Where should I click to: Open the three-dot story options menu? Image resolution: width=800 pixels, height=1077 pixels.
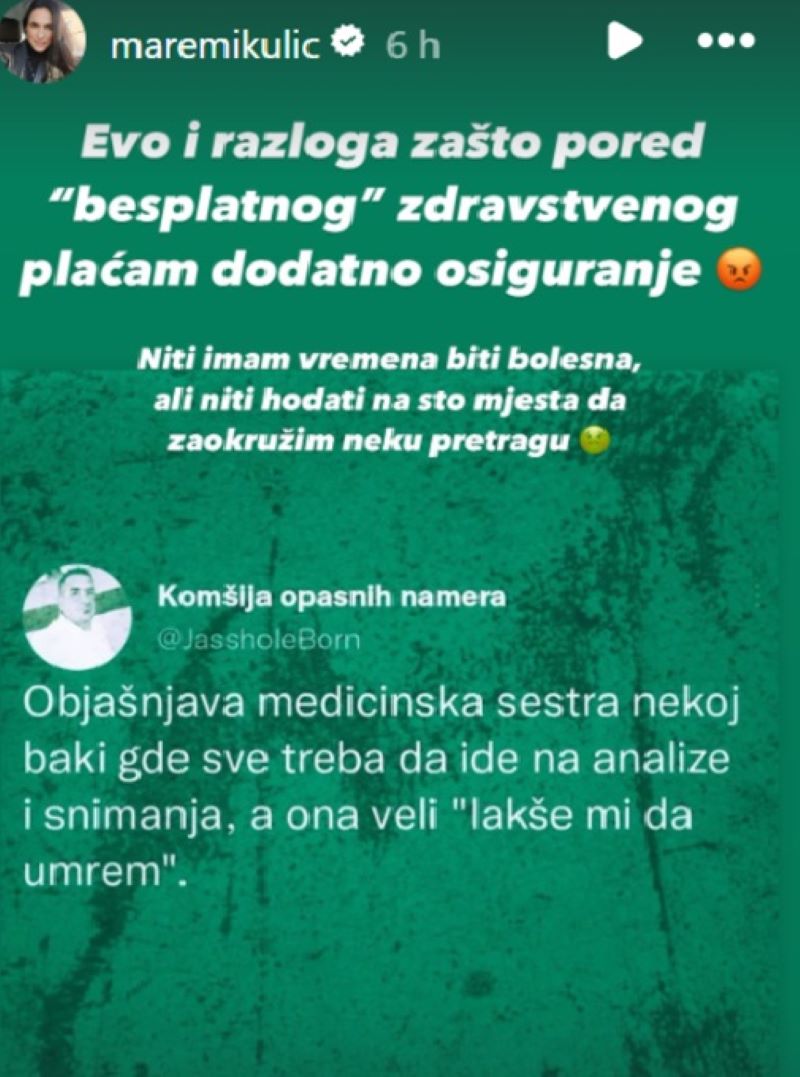pos(724,44)
